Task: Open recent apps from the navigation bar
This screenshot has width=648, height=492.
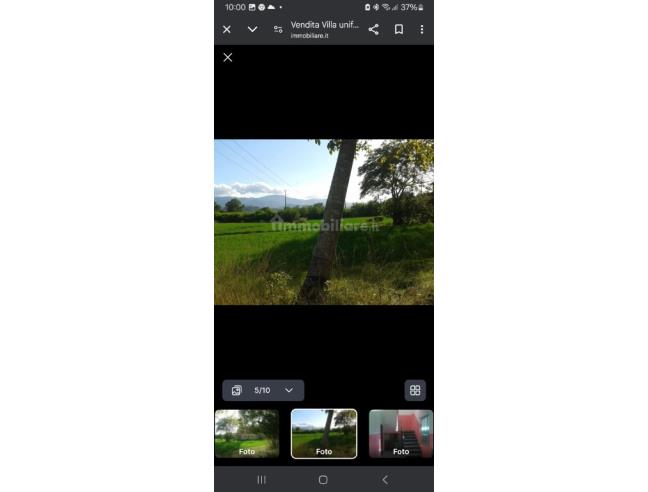Action: click(x=262, y=480)
